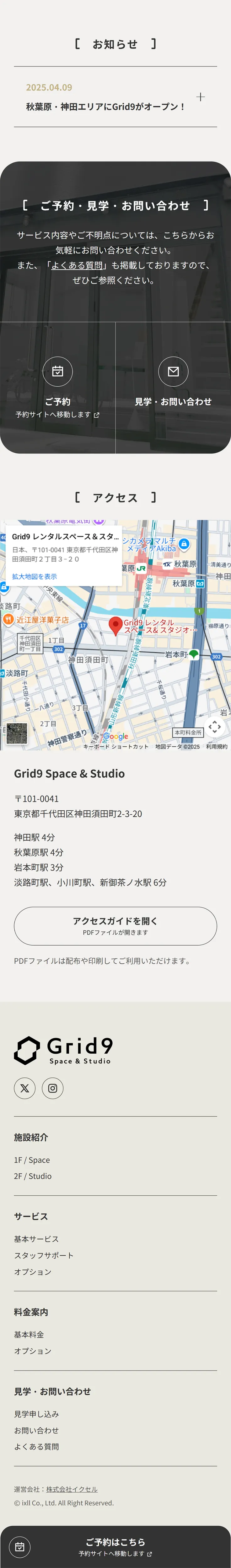Open スタッフサポート footer link
This screenshot has width=231, height=1568.
(x=43, y=1255)
